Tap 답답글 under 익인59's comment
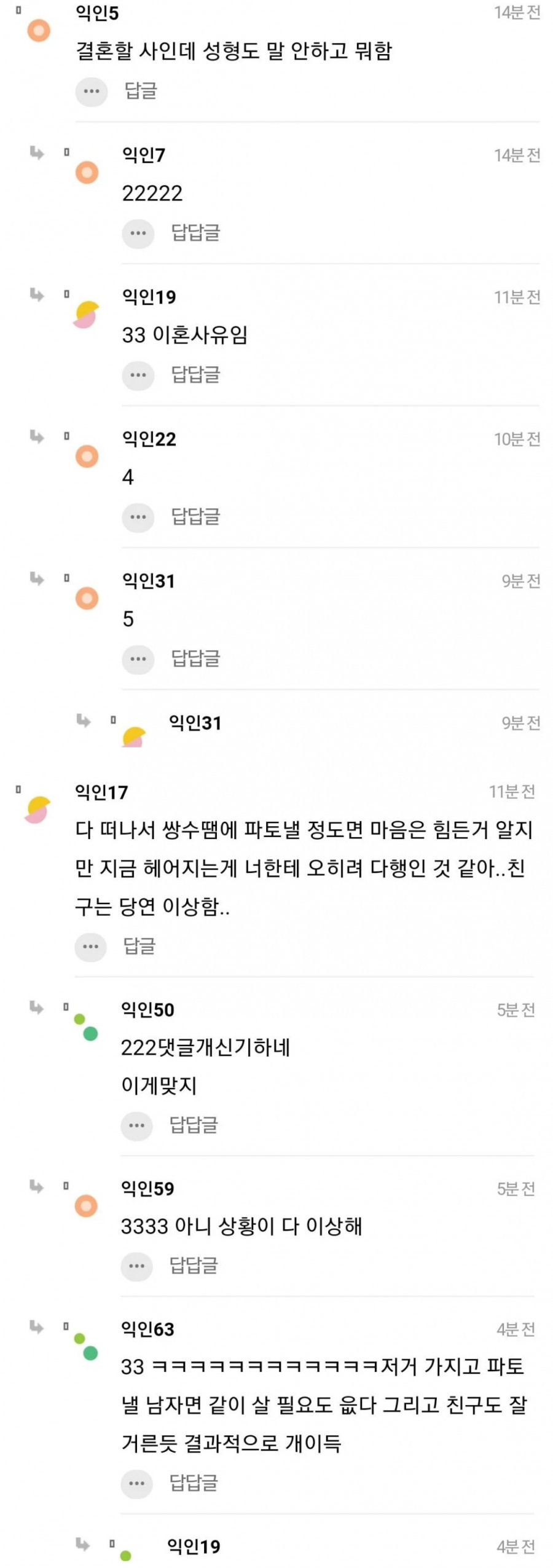The image size is (553, 1568). tap(194, 1266)
